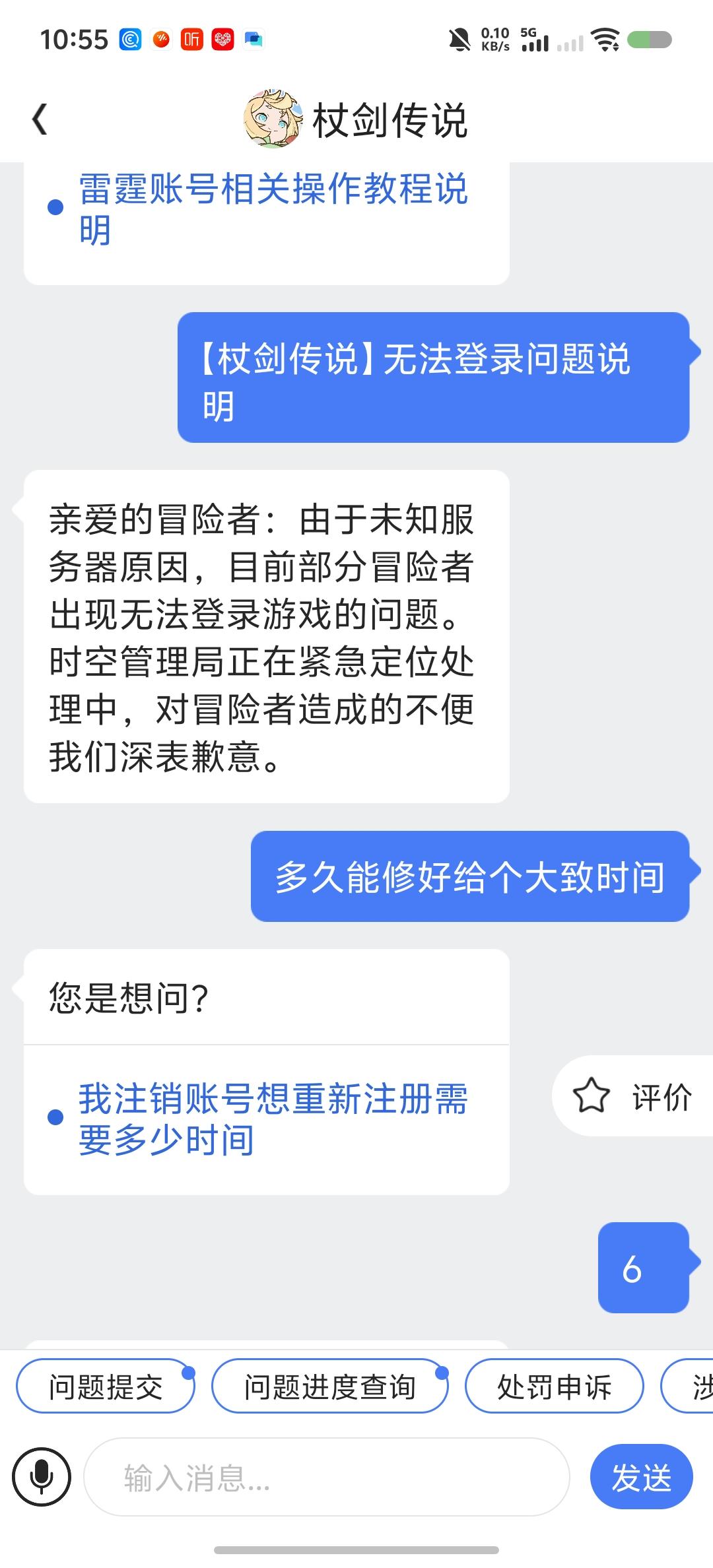Select 我注销账号想重新注册需要多少时间 suggestion

(273, 1119)
